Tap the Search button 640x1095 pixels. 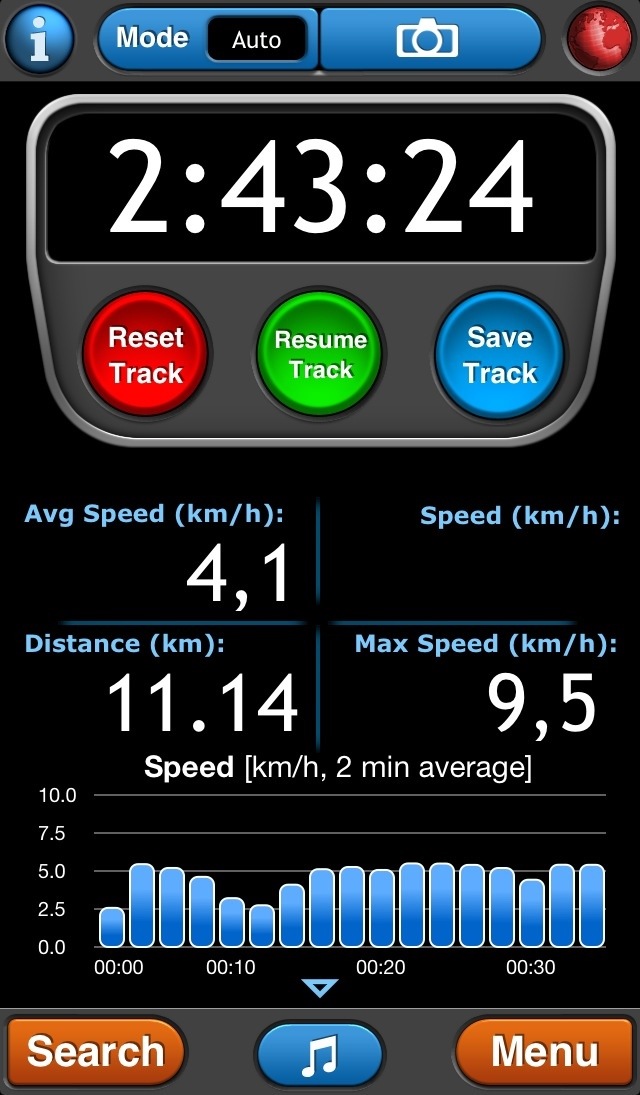96,1052
